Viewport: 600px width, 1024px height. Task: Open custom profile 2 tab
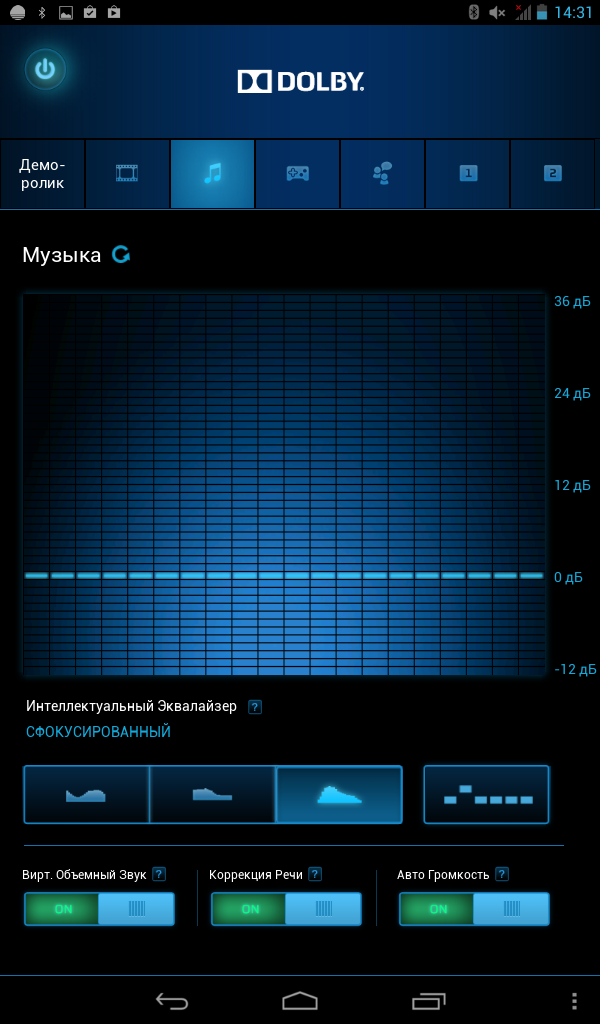(552, 174)
